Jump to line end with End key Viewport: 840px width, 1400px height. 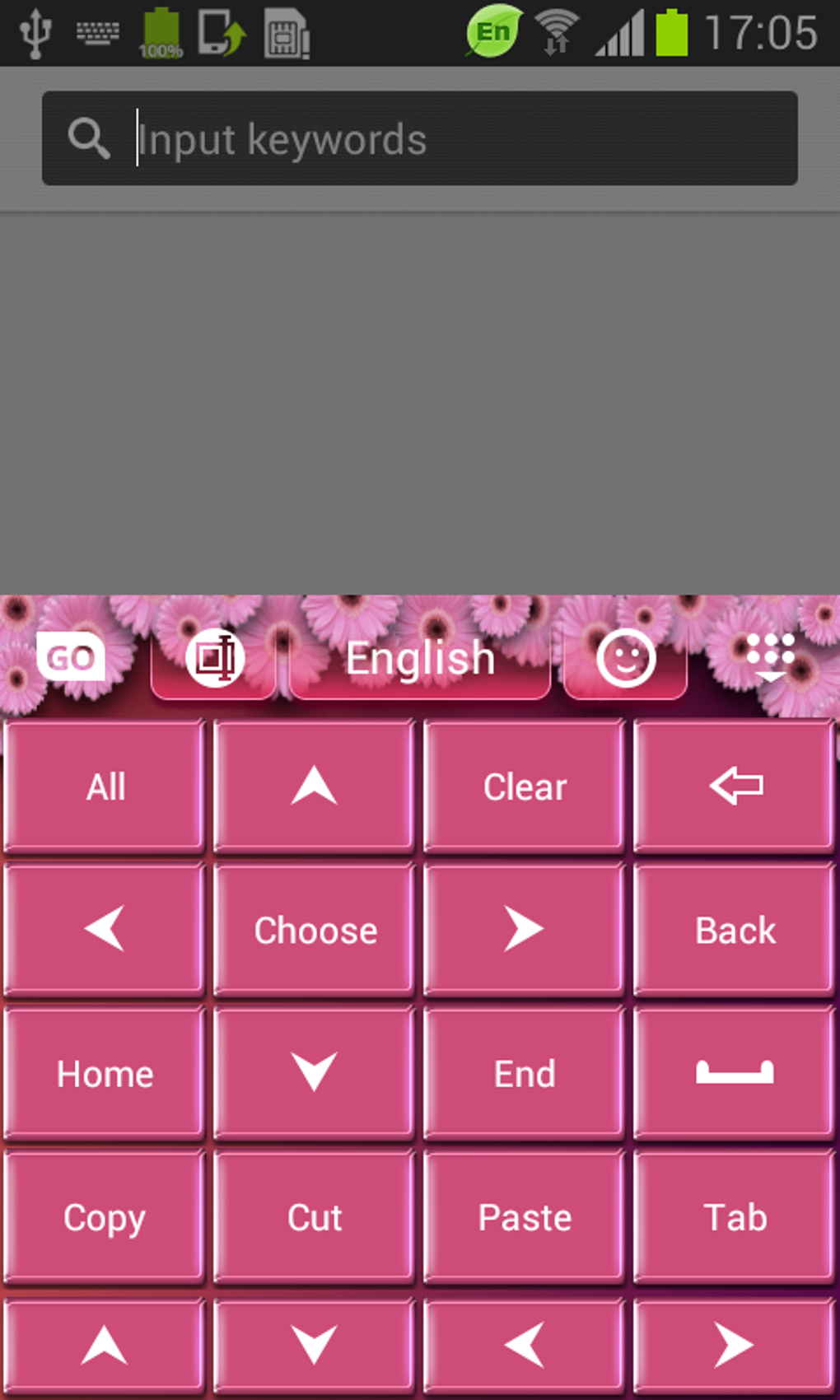coord(525,1074)
